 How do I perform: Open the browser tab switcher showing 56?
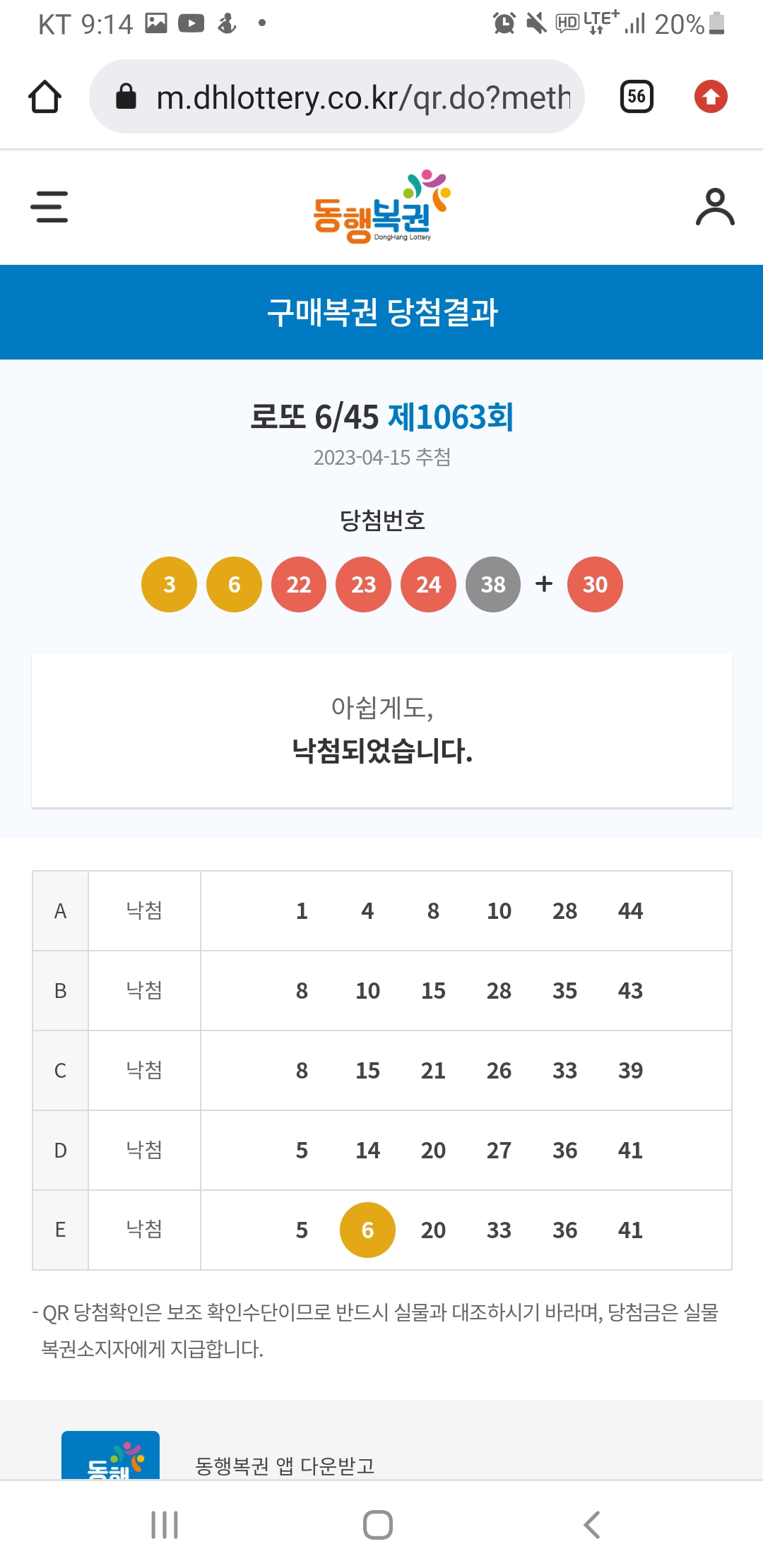[x=636, y=97]
